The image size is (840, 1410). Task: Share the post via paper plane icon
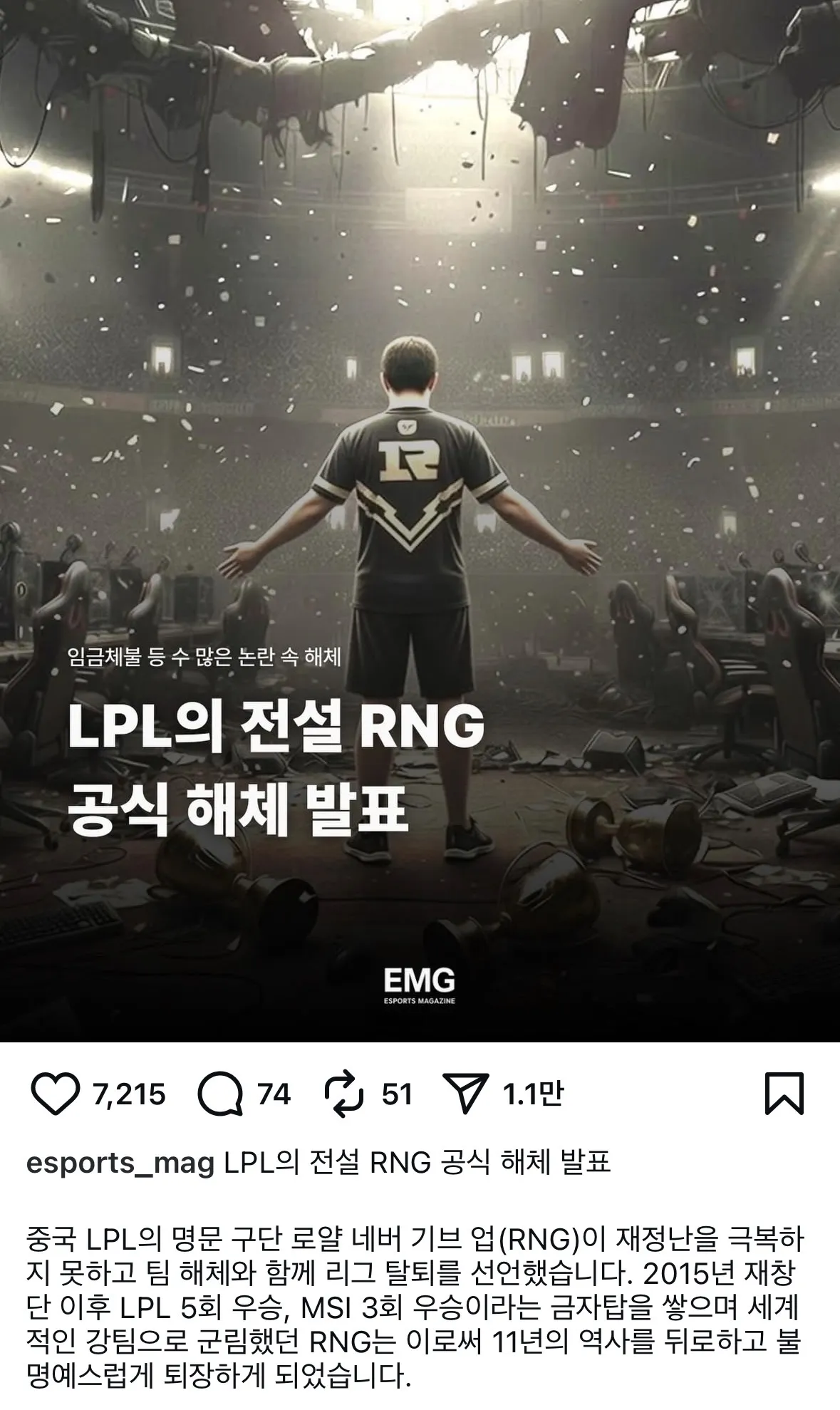pyautogui.click(x=466, y=1094)
